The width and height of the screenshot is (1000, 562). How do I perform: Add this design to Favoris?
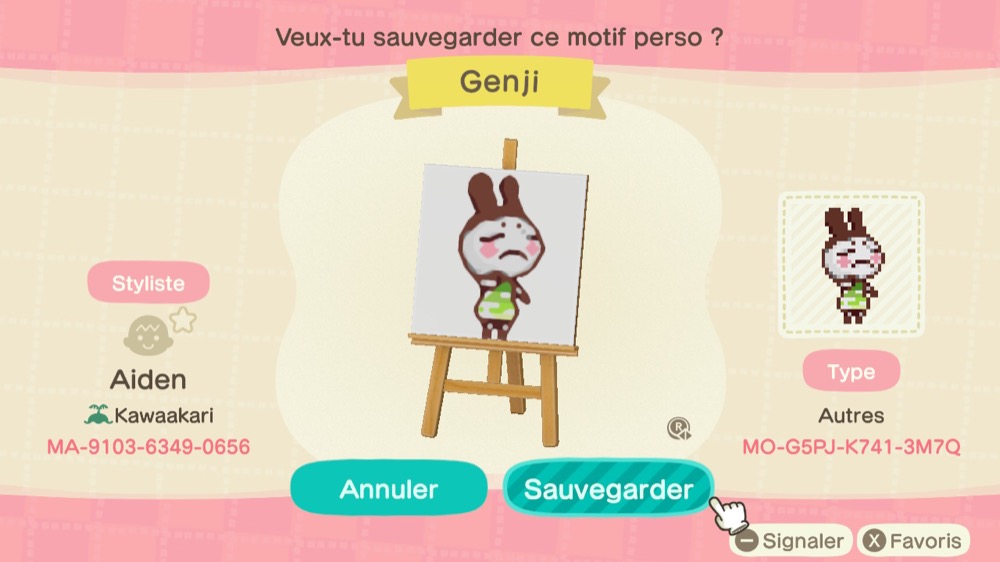tap(915, 542)
